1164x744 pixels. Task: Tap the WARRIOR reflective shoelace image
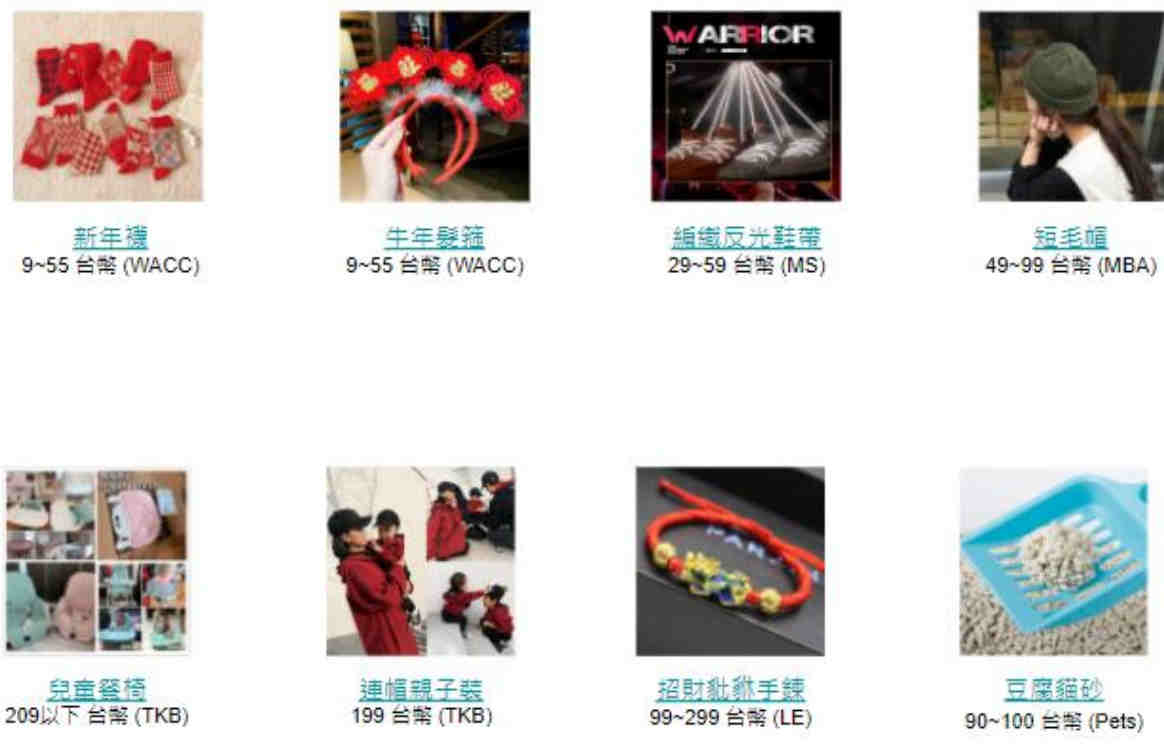pyautogui.click(x=745, y=106)
